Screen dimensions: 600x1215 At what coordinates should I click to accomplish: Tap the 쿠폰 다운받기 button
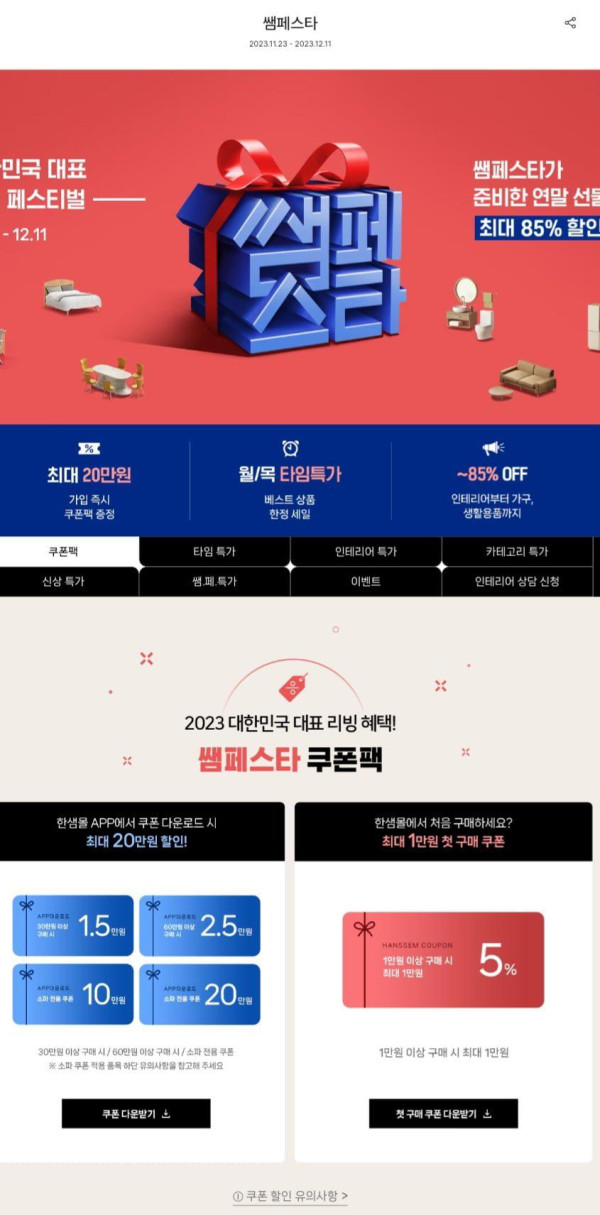pyautogui.click(x=136, y=1113)
